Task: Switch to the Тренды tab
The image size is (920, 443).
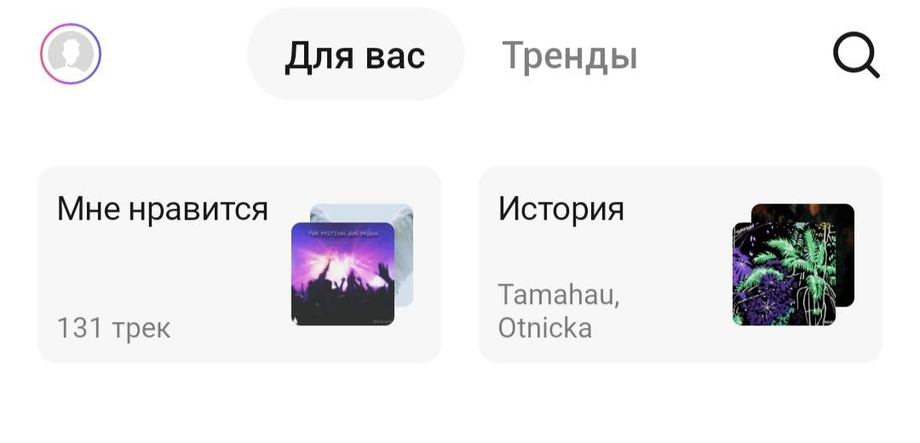Action: (x=569, y=55)
